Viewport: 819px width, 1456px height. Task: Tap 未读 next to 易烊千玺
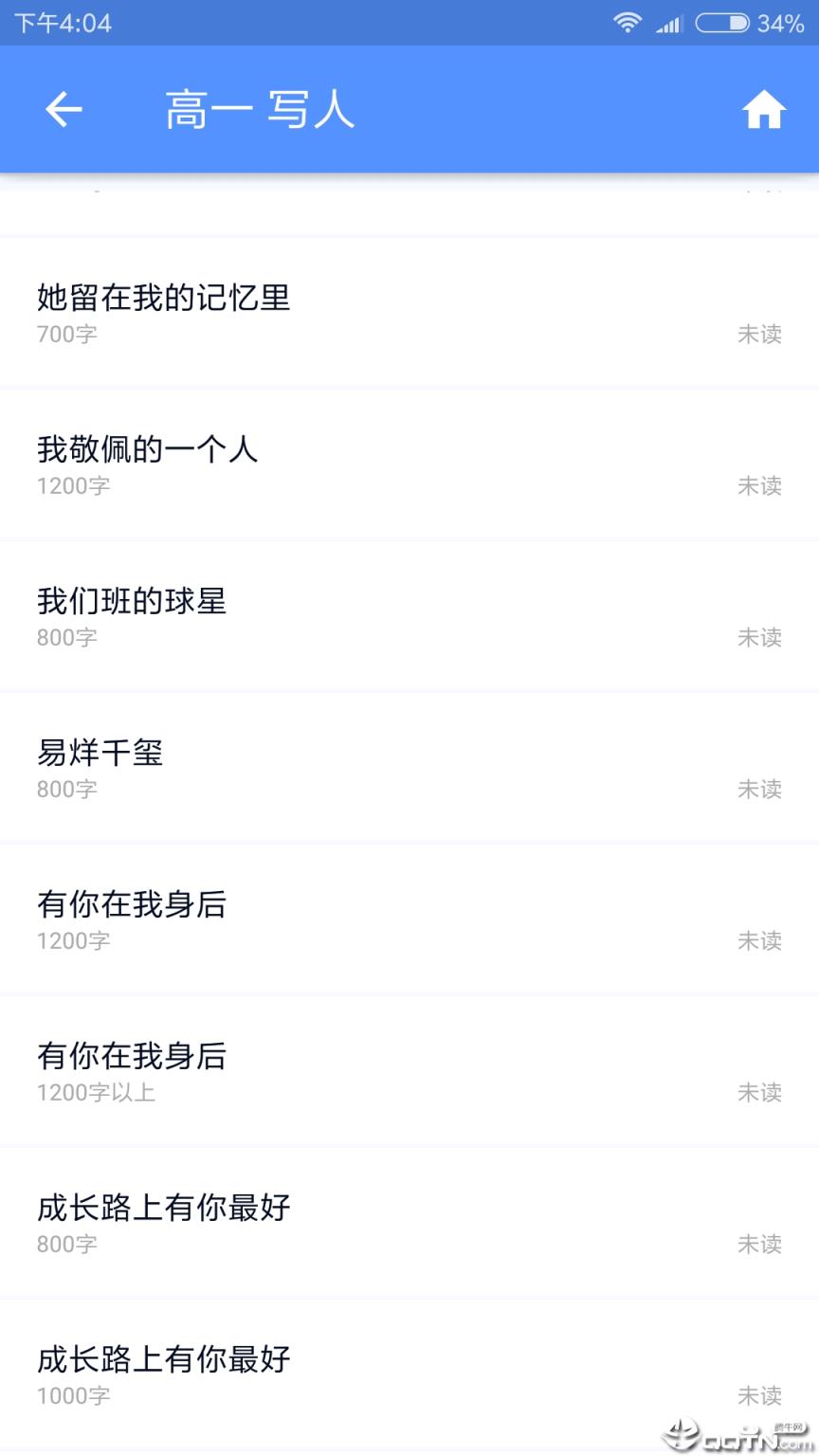coord(761,789)
